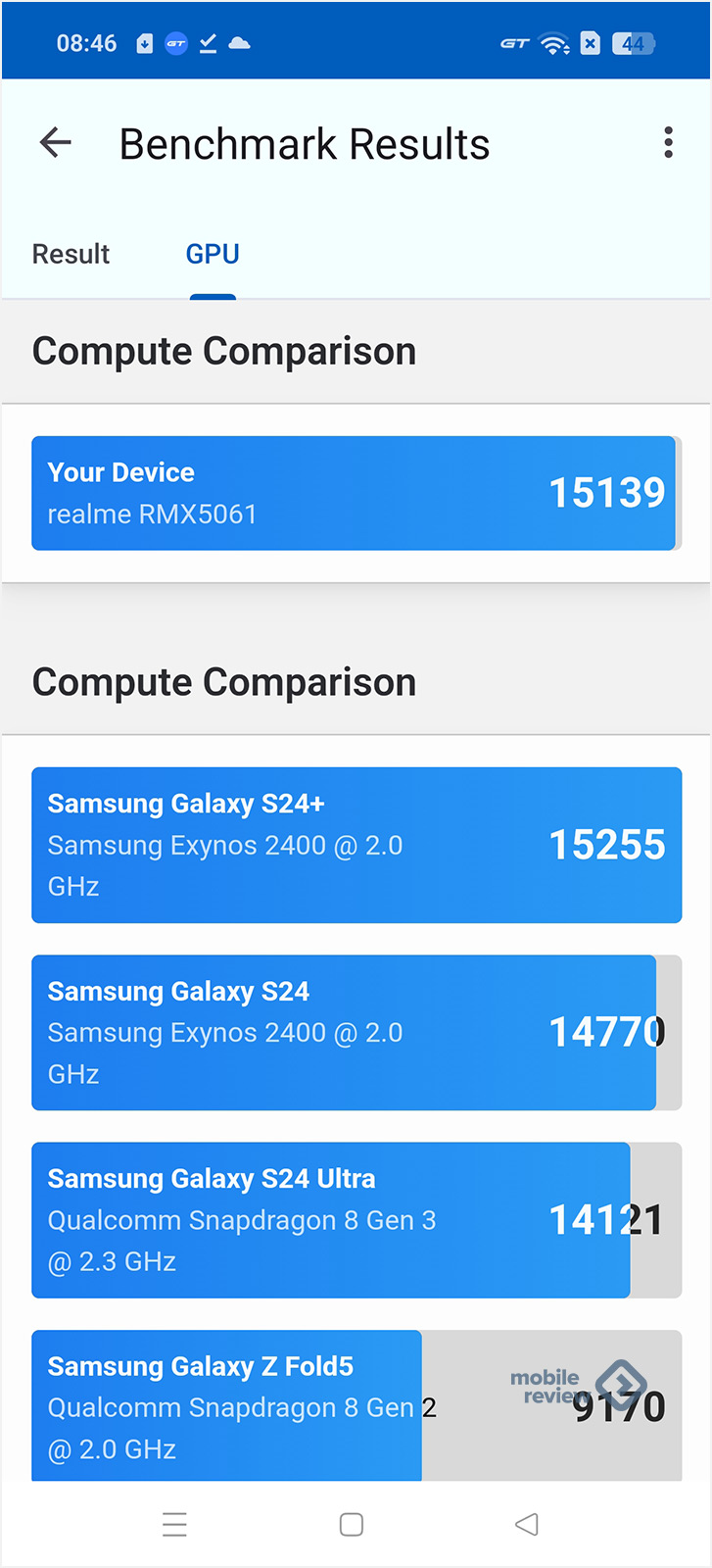The height and width of the screenshot is (1568, 712).
Task: Tap the system home button
Action: (x=352, y=1524)
